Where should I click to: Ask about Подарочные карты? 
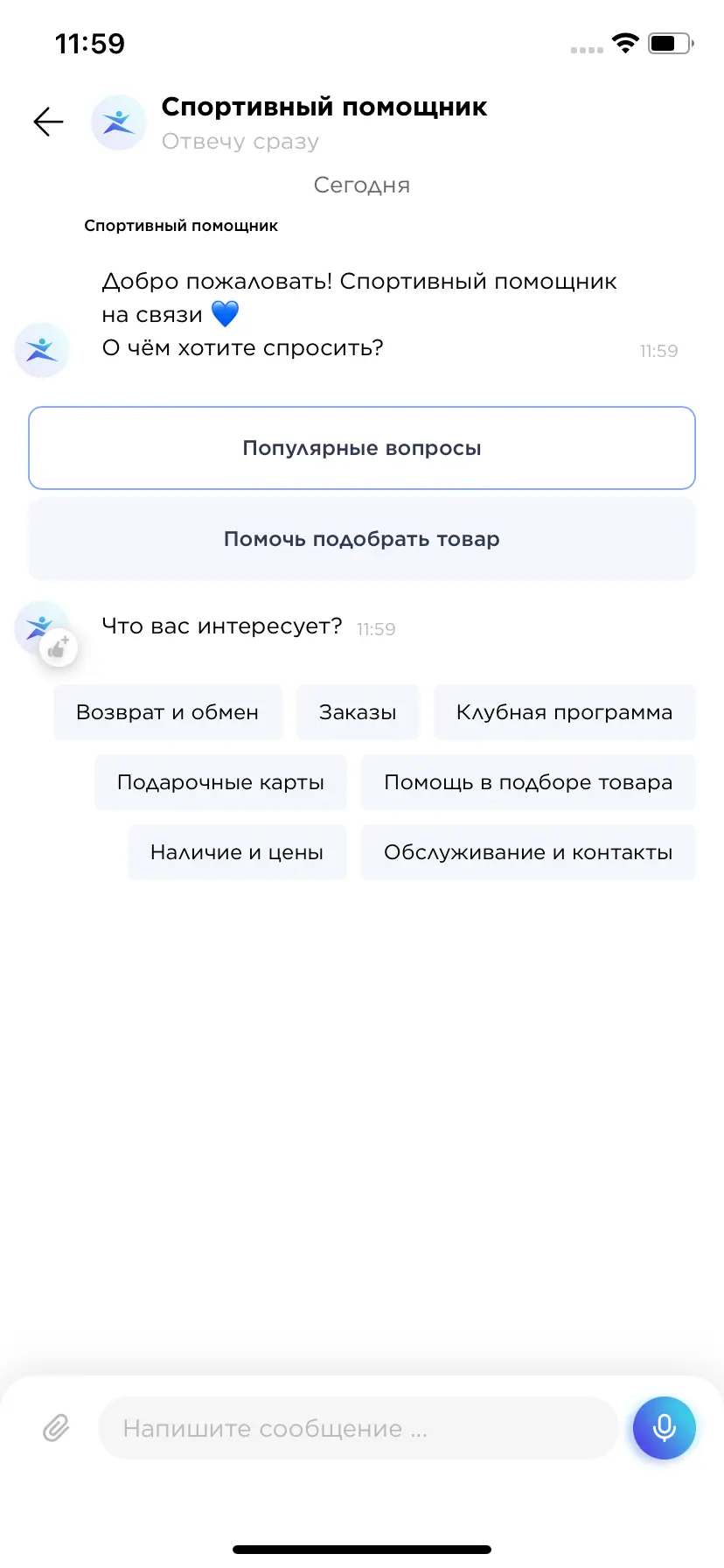pos(220,782)
